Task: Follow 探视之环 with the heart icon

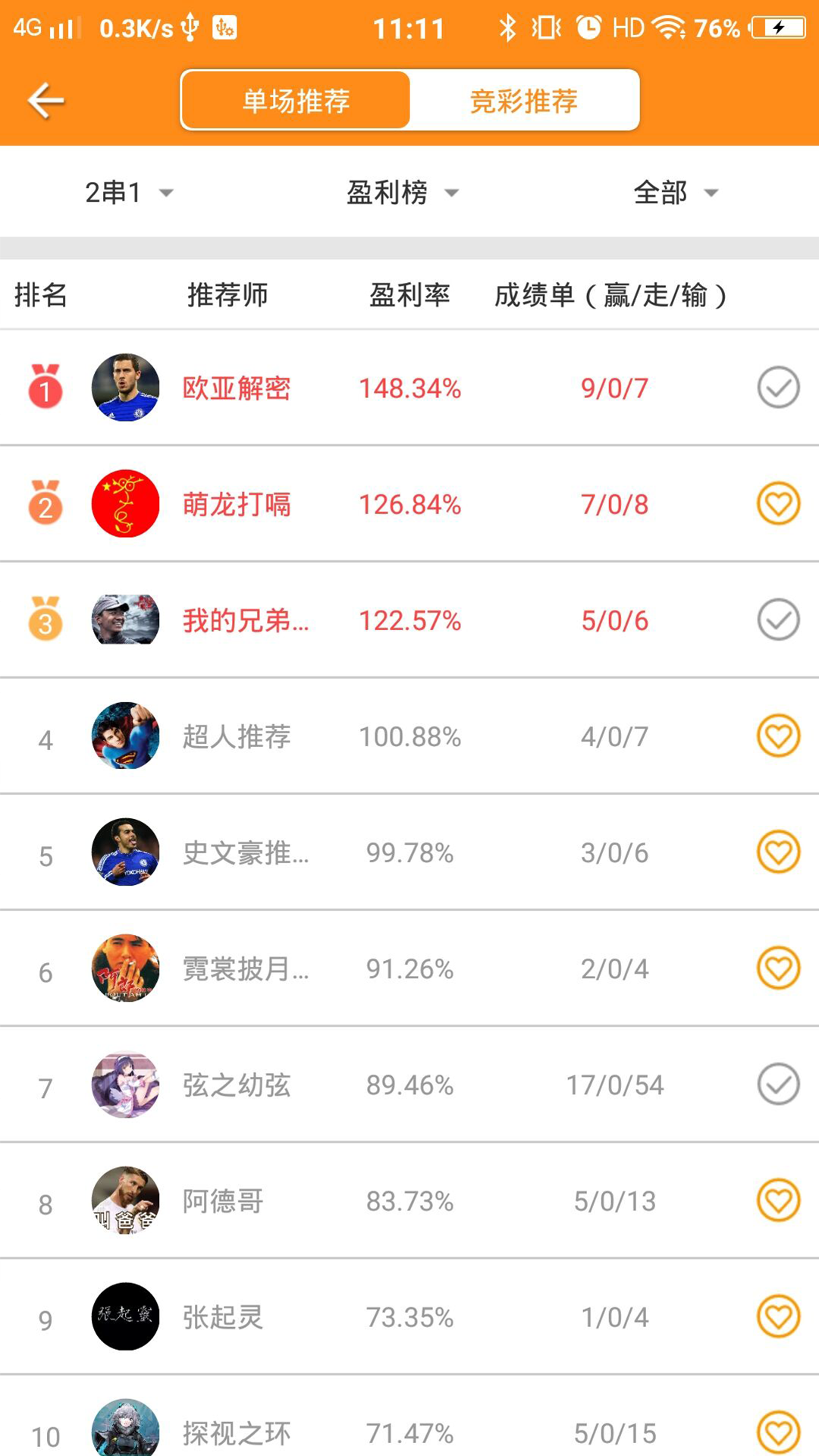Action: [778, 1432]
